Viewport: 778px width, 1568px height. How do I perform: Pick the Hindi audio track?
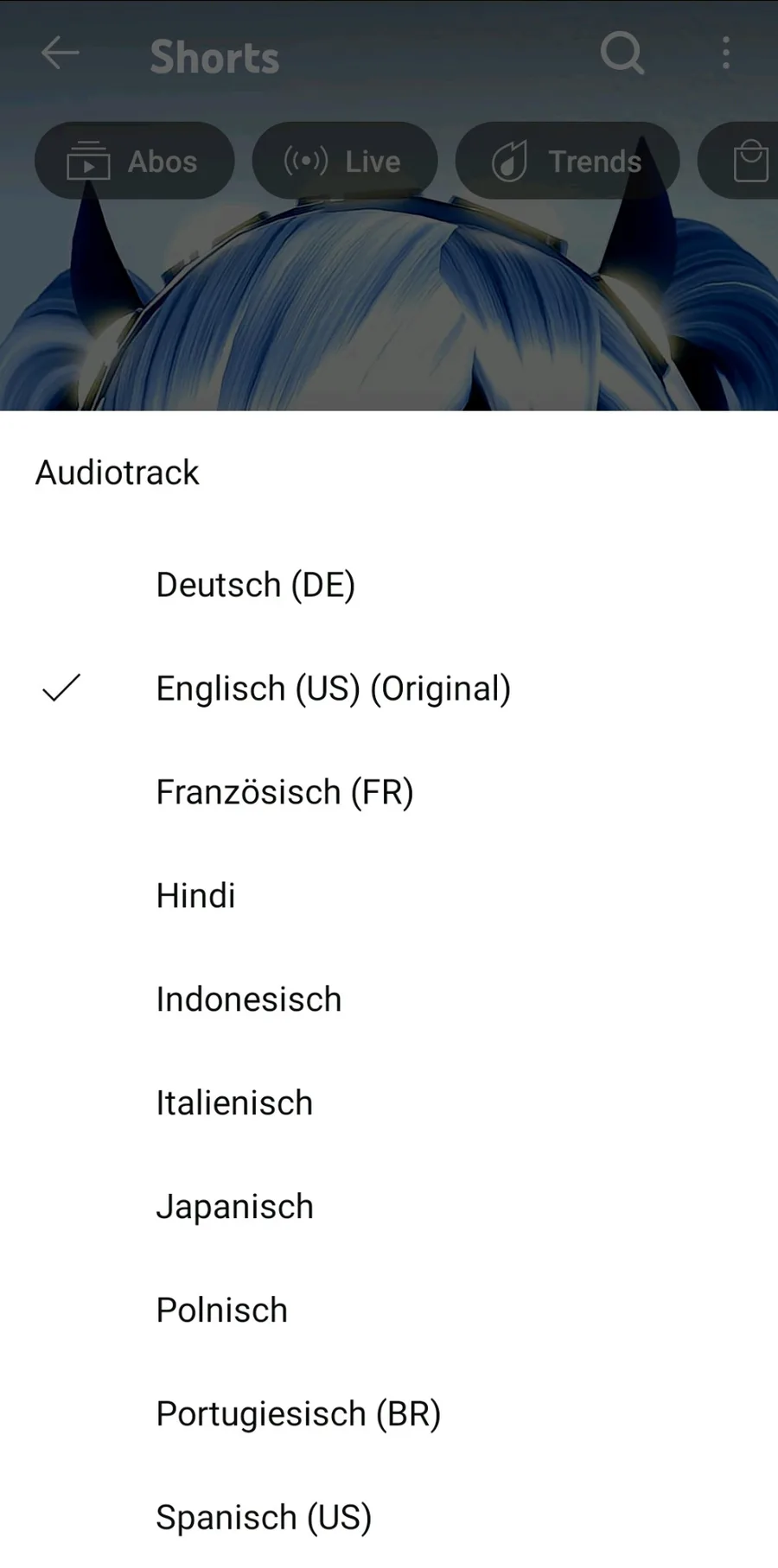(x=389, y=896)
